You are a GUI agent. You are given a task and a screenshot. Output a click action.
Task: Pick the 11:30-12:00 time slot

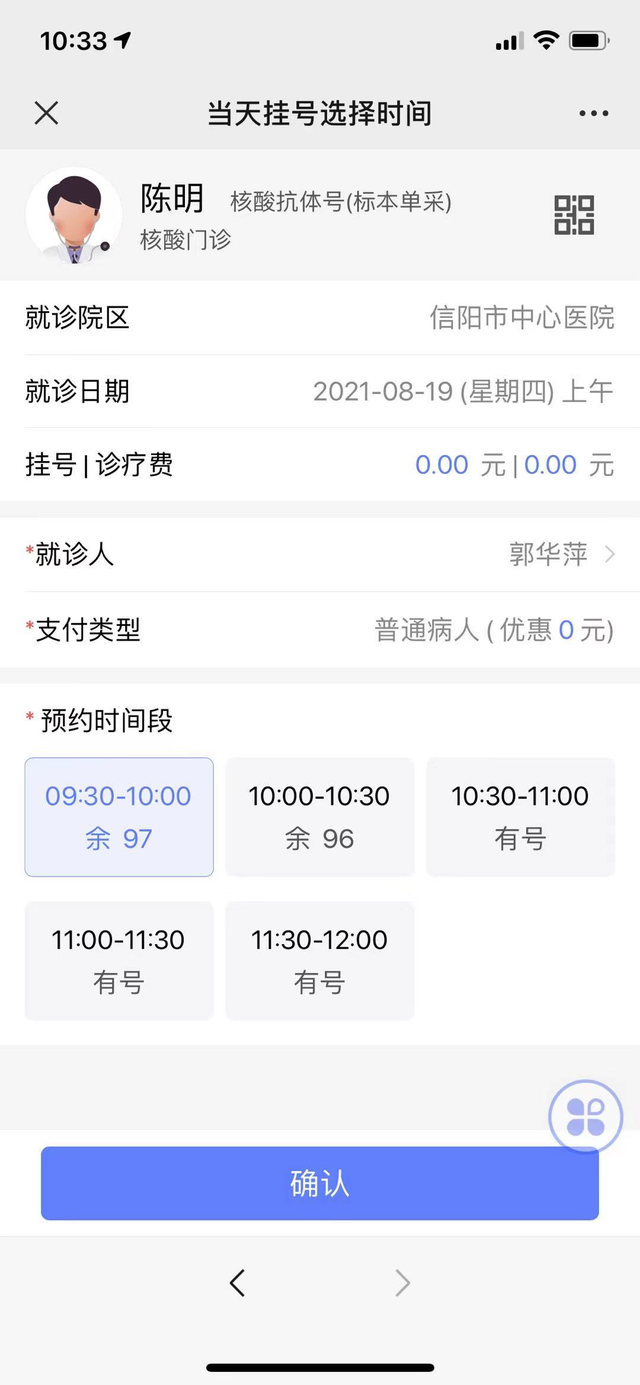320,960
